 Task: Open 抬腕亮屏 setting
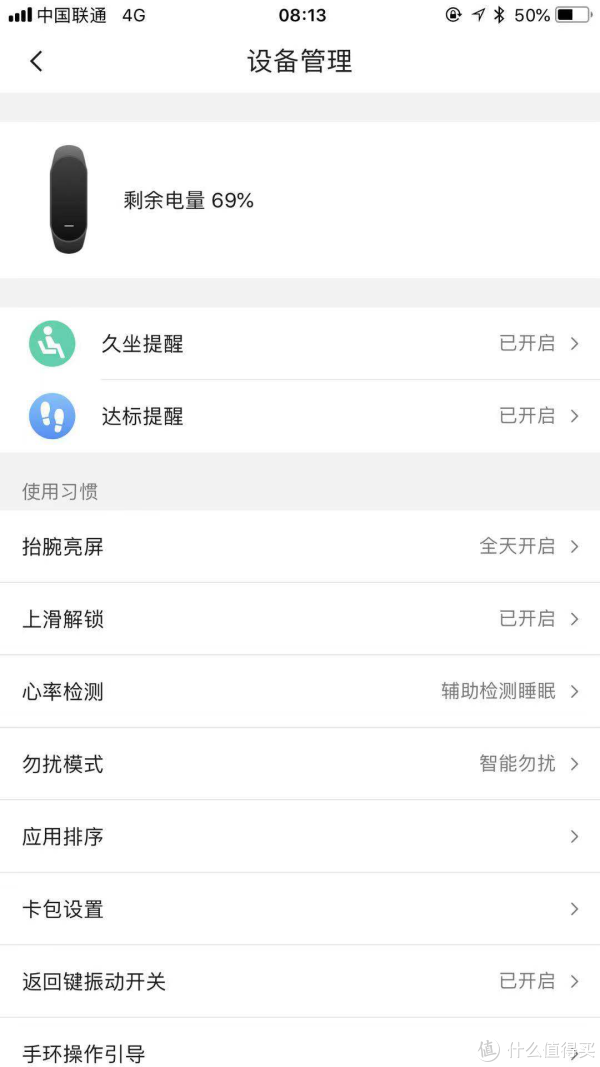[300, 546]
